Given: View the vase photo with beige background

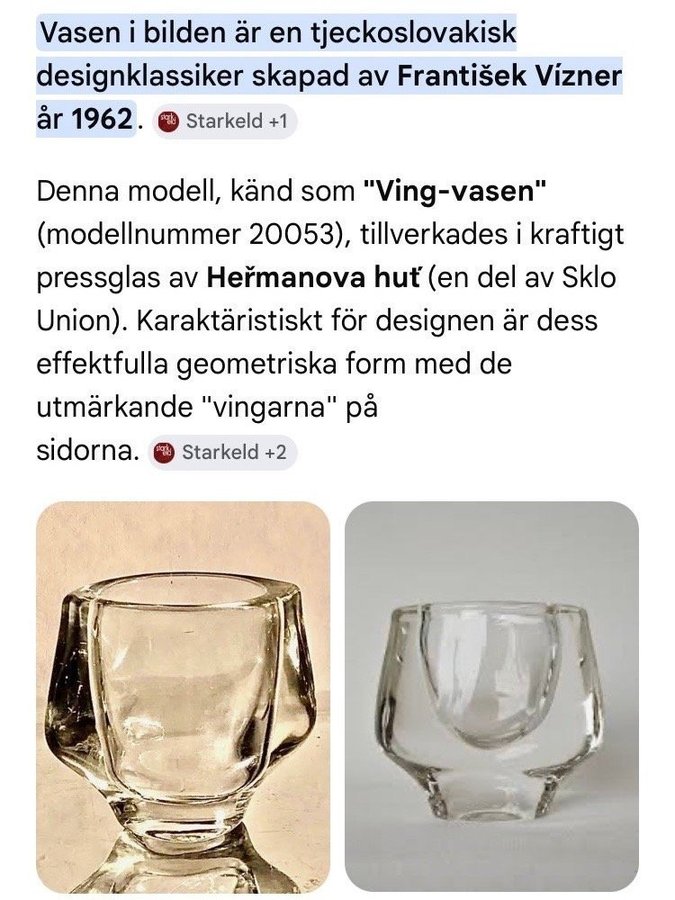Looking at the screenshot, I should pos(183,696).
